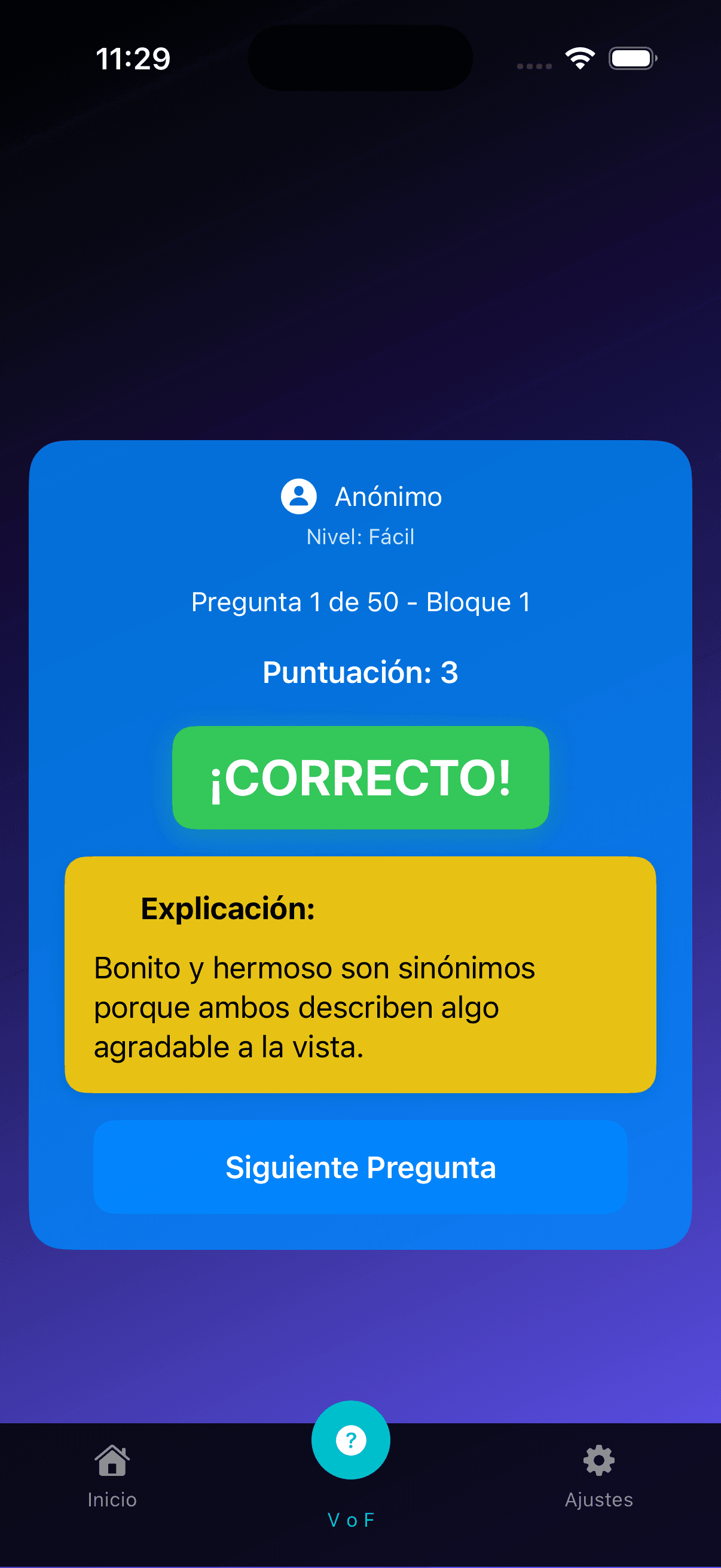Click the clock showing 11:29
This screenshot has width=721, height=1568.
[x=133, y=58]
